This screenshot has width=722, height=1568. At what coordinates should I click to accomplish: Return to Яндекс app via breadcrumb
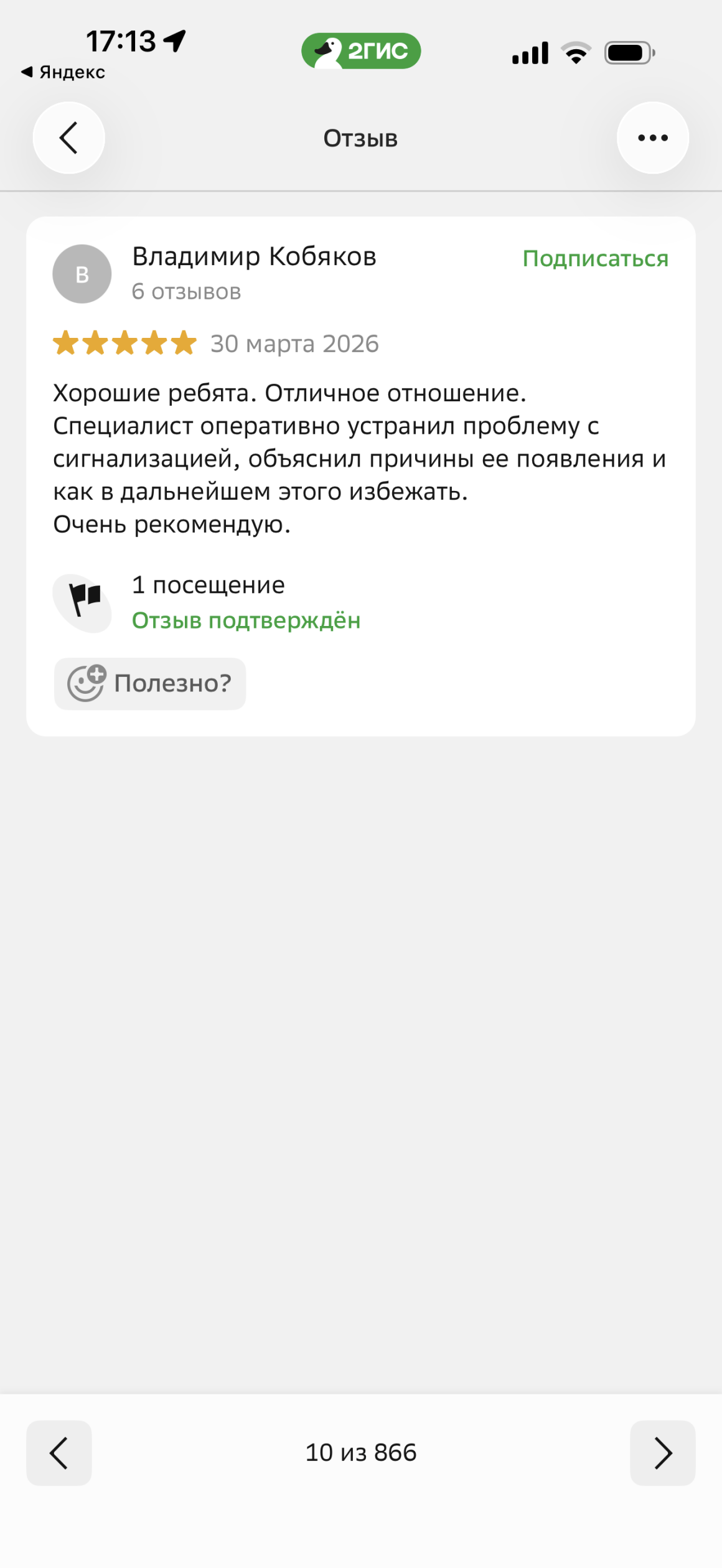(x=63, y=72)
